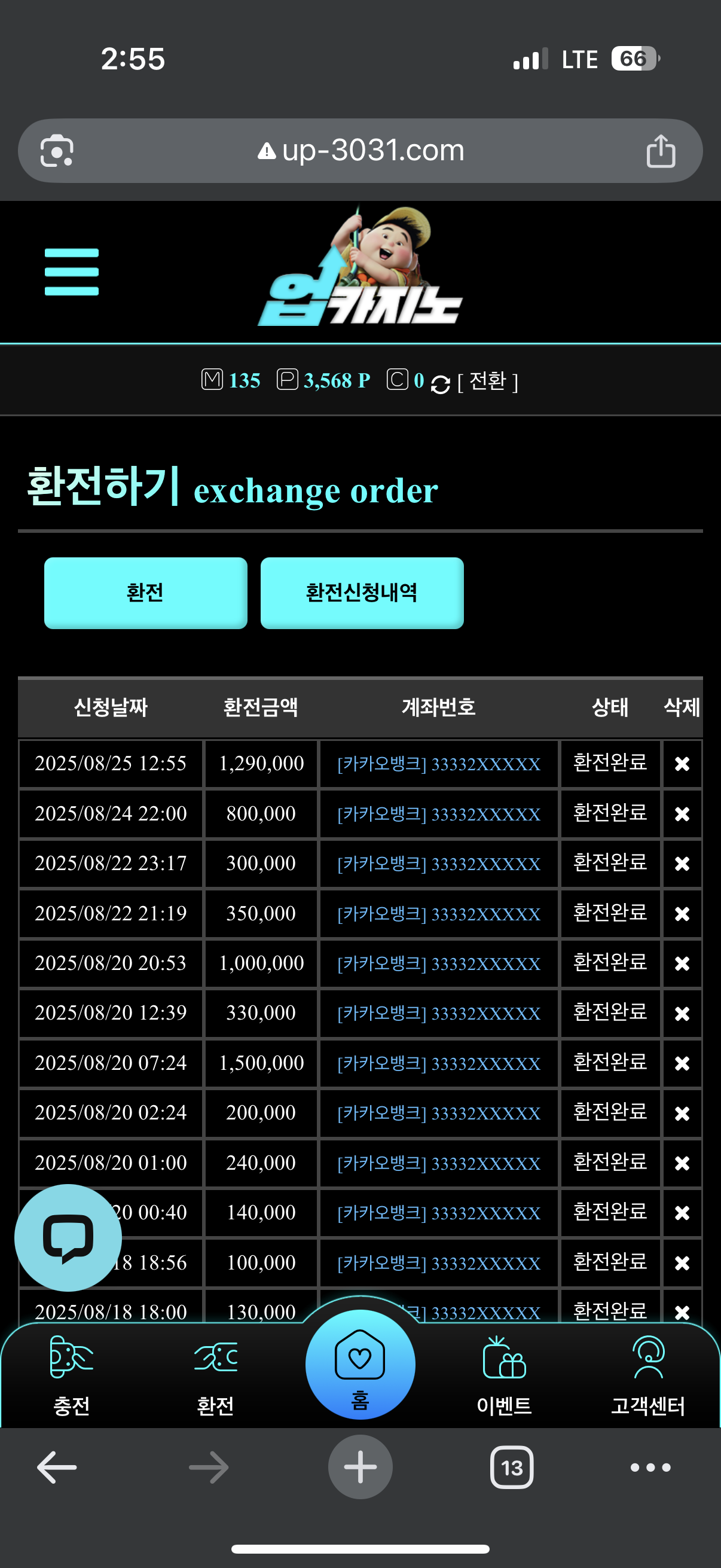The height and width of the screenshot is (1568, 721).
Task: Open browser three-dot more menu
Action: pyautogui.click(x=650, y=1468)
